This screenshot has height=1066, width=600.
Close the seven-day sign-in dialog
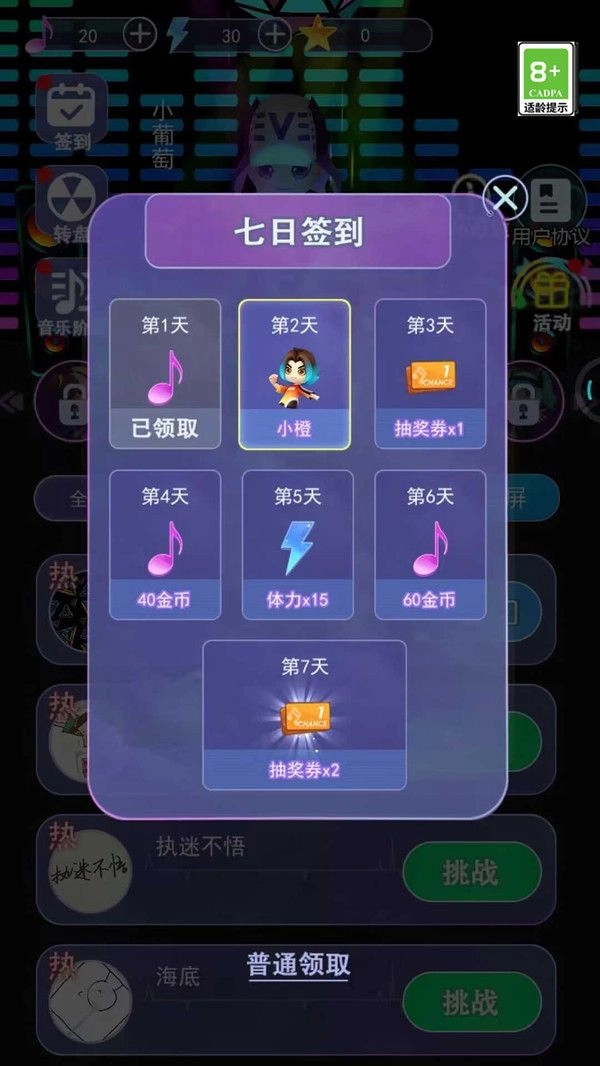coord(505,198)
